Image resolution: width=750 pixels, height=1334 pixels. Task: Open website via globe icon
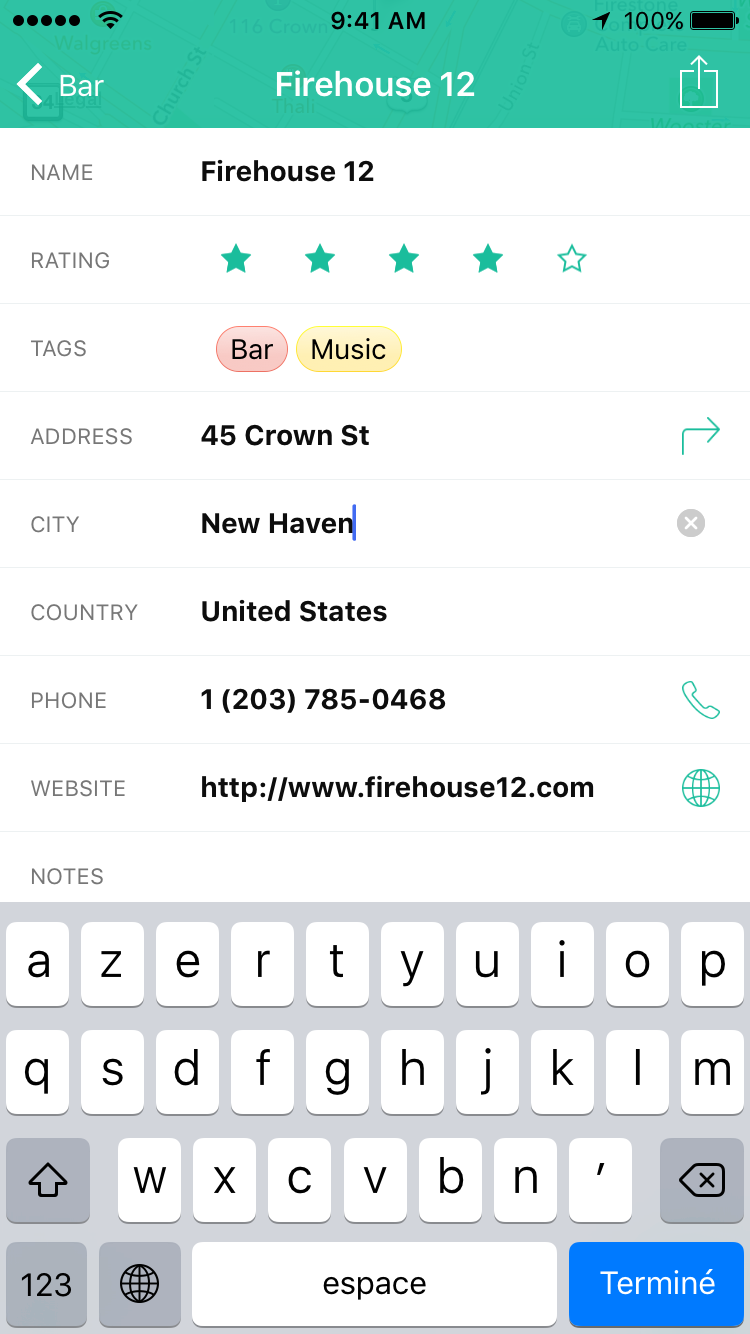click(x=700, y=788)
